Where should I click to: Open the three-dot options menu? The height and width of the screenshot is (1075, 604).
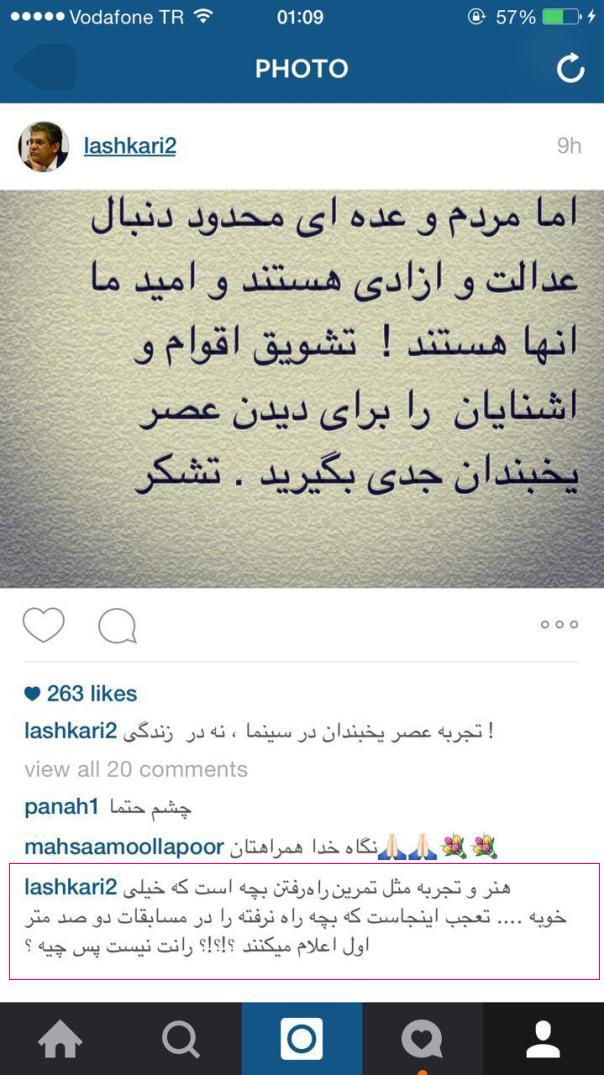coord(559,625)
